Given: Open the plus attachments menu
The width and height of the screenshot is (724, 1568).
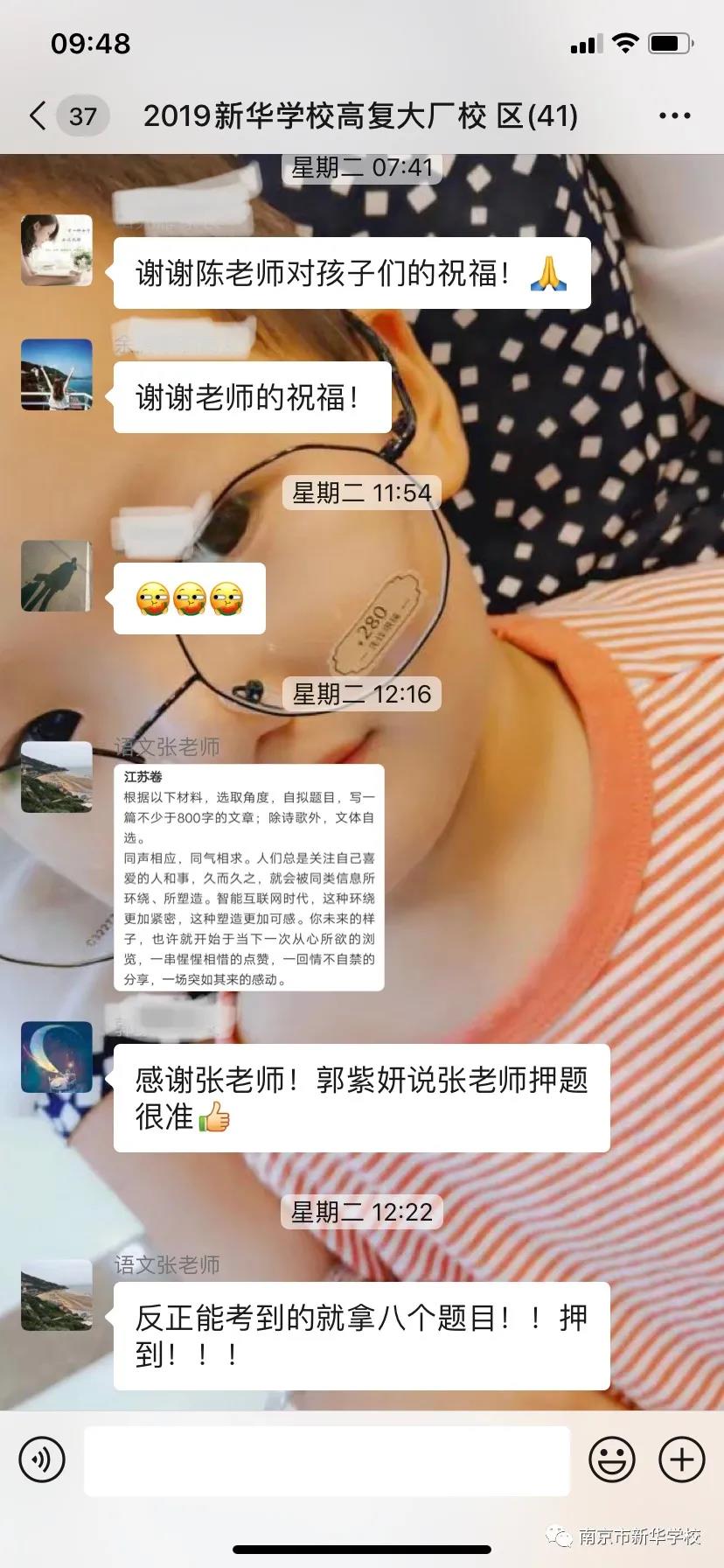Looking at the screenshot, I should tap(681, 1459).
